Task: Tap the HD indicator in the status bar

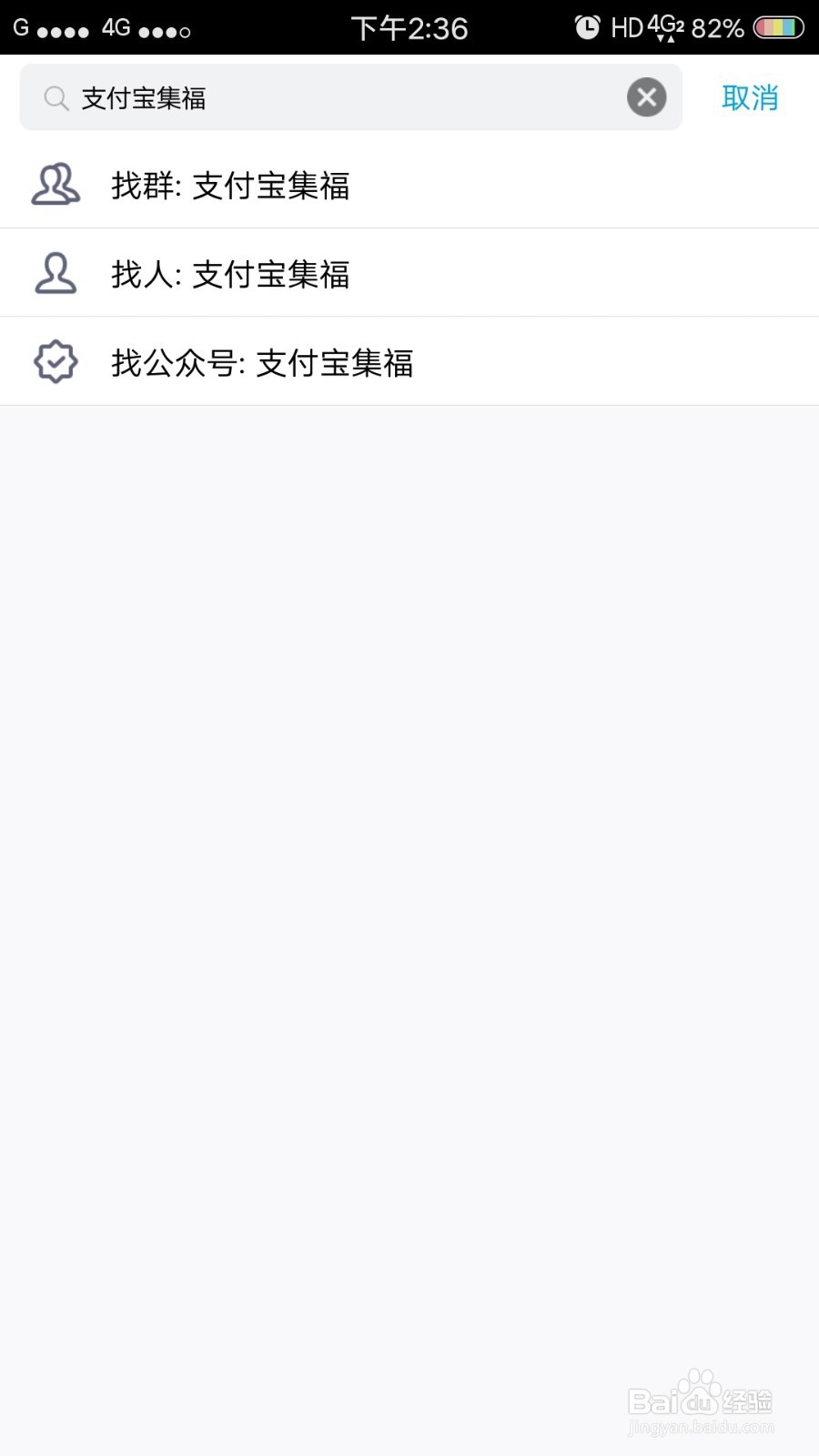Action: coord(628,27)
